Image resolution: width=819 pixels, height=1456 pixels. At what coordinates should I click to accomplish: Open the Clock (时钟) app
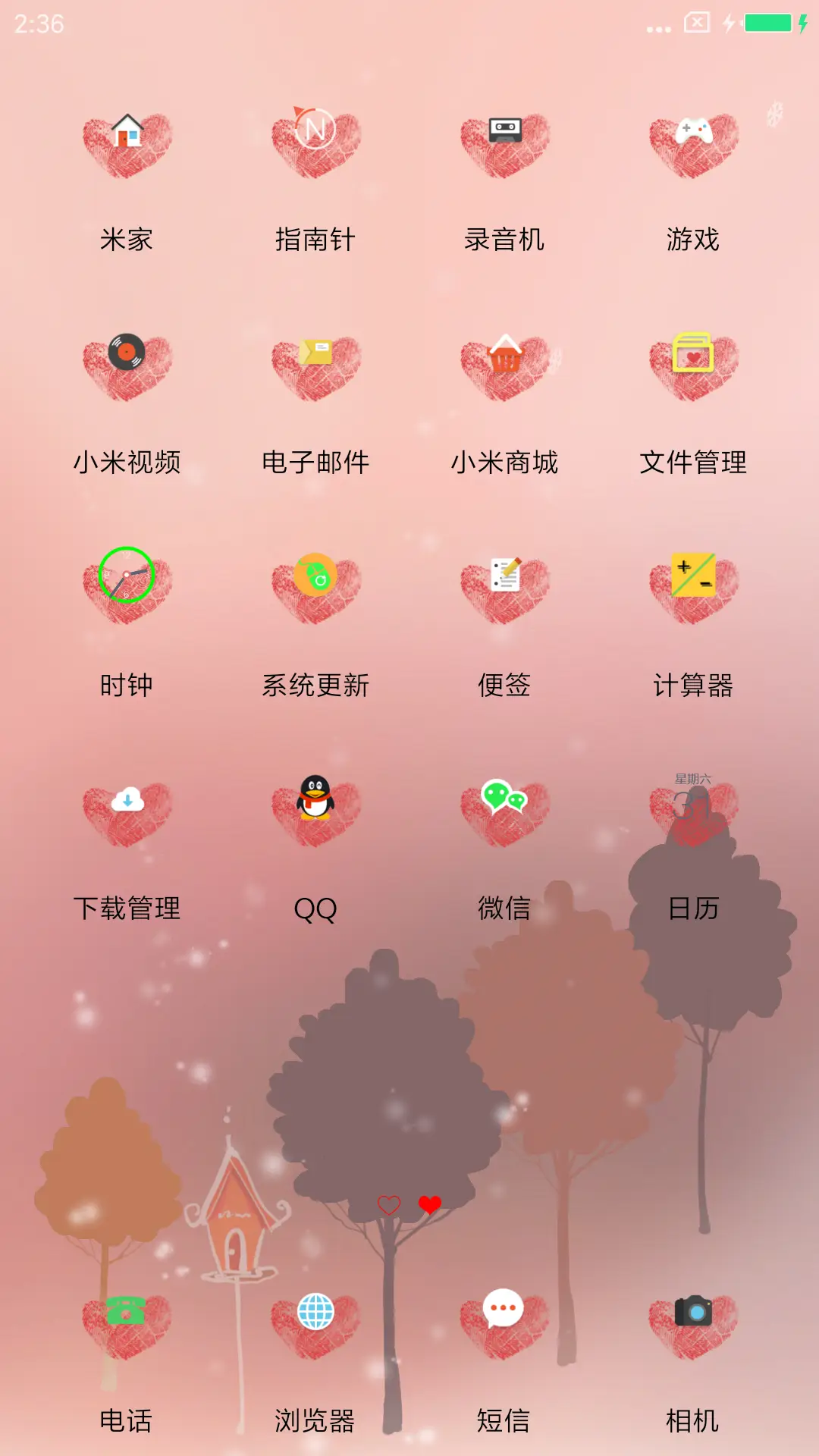coord(126,588)
